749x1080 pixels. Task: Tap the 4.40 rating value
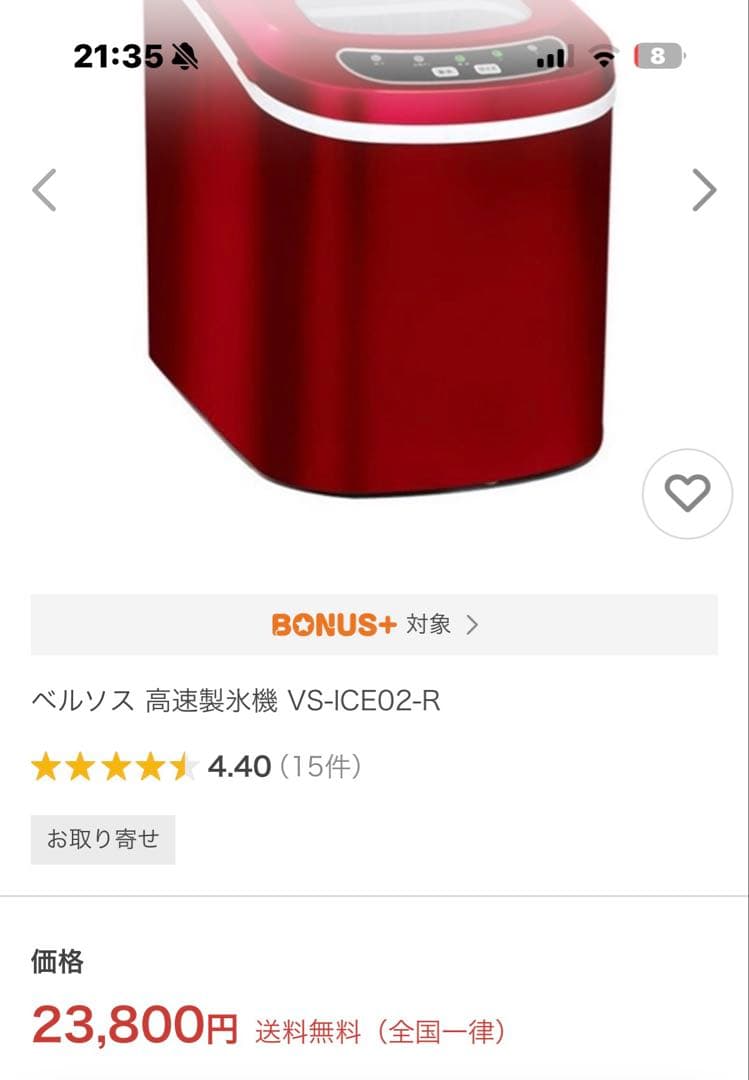pos(240,766)
